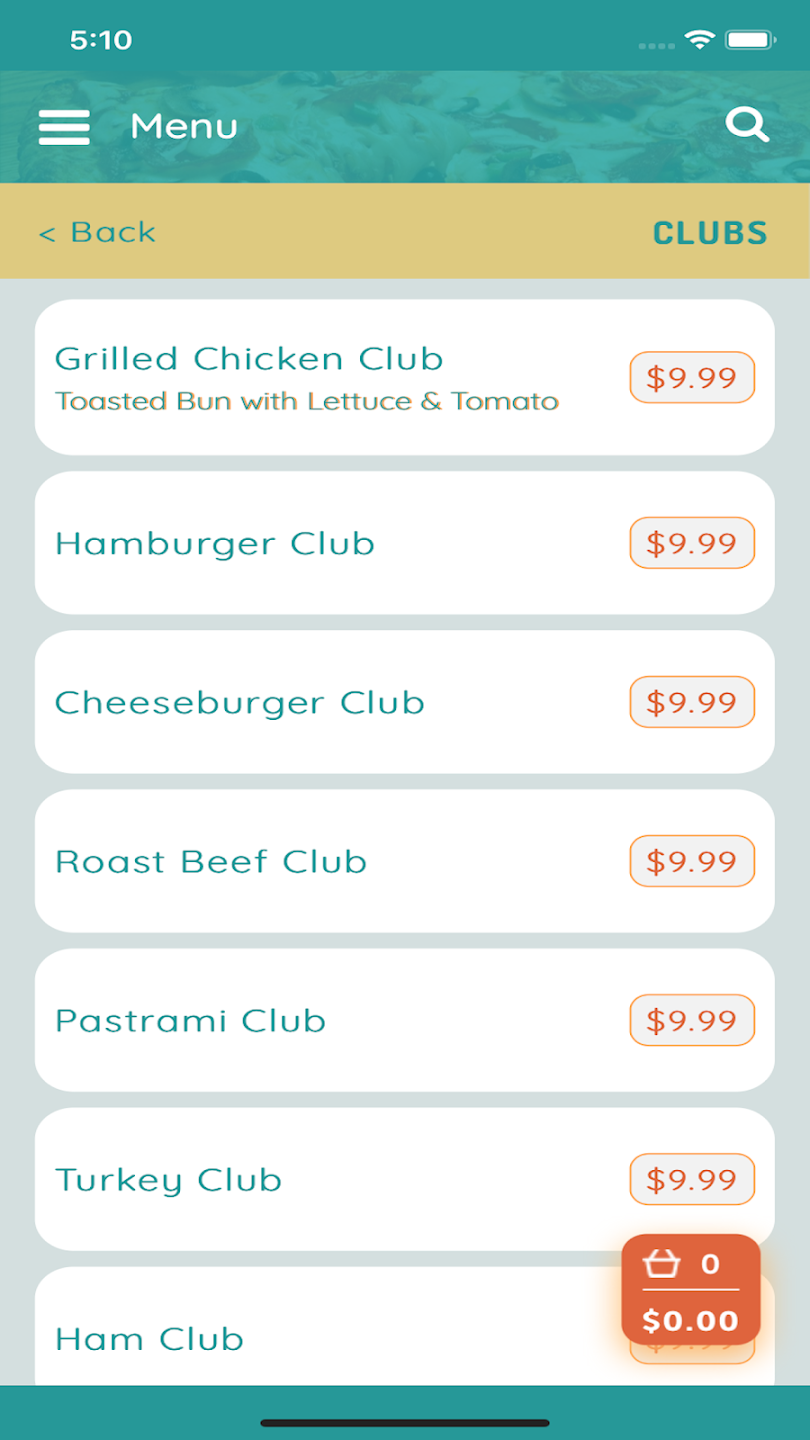Select the Pastrami Club item

pos(404,1020)
